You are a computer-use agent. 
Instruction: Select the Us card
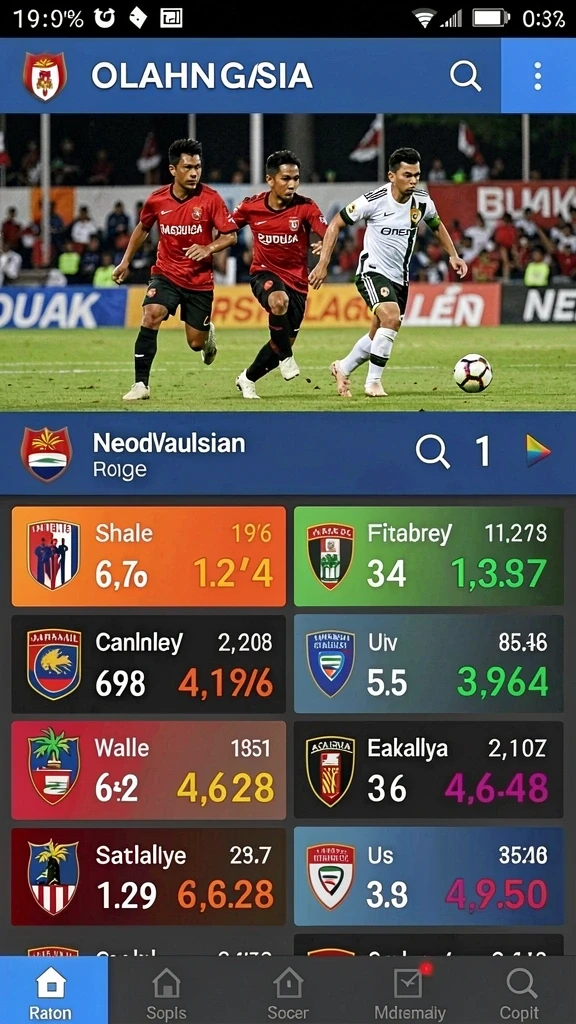[x=428, y=877]
